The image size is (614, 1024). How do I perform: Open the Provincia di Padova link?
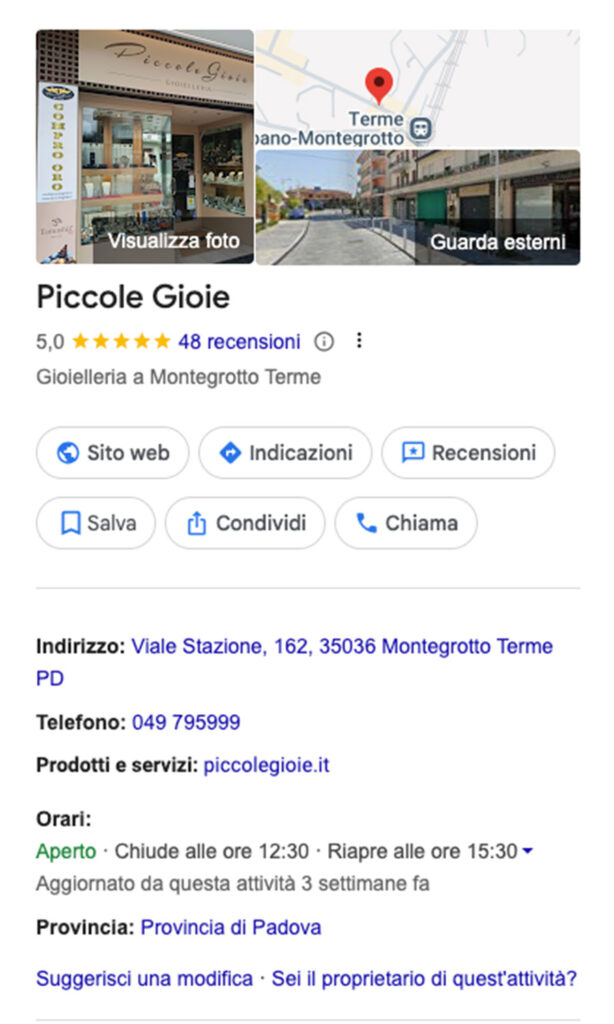click(231, 928)
